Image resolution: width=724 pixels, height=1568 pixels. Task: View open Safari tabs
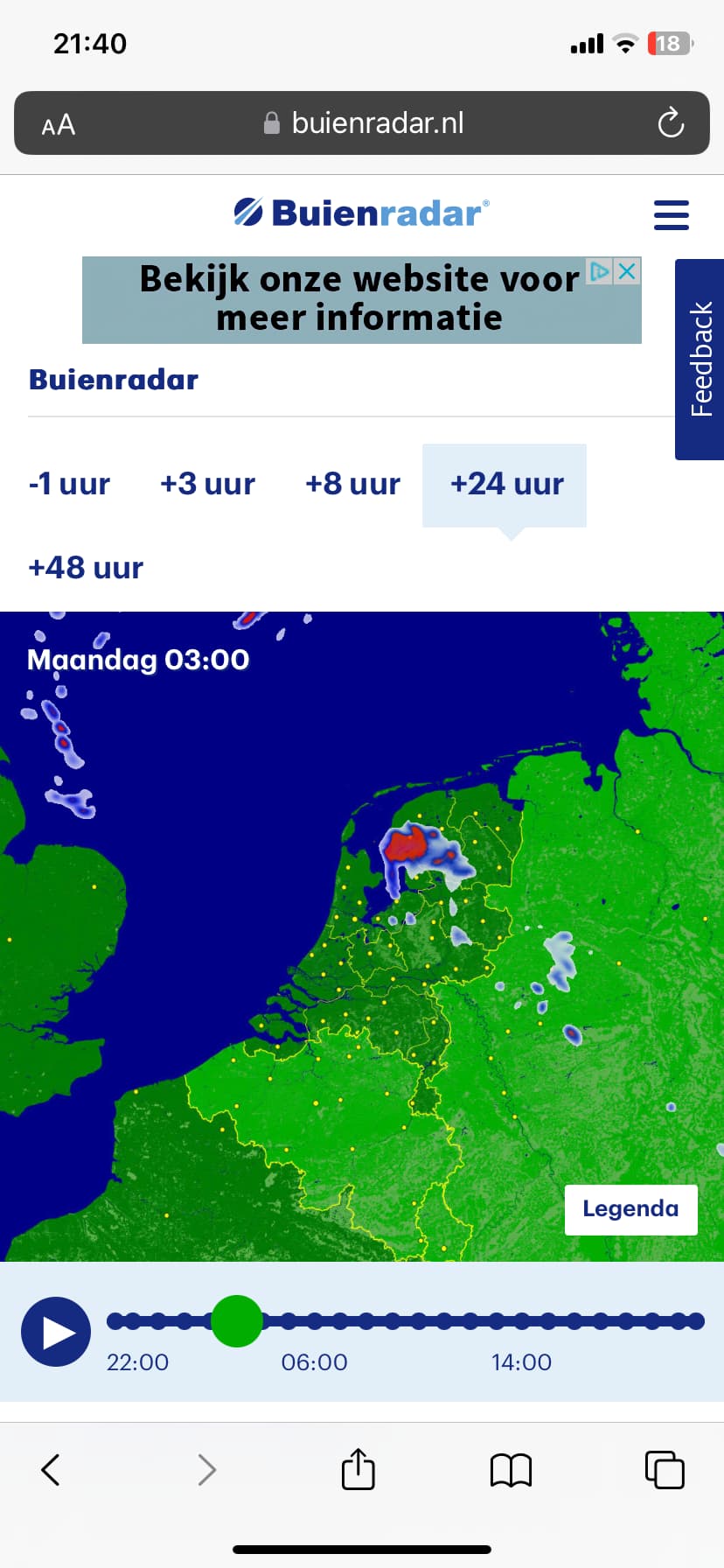[x=665, y=1469]
